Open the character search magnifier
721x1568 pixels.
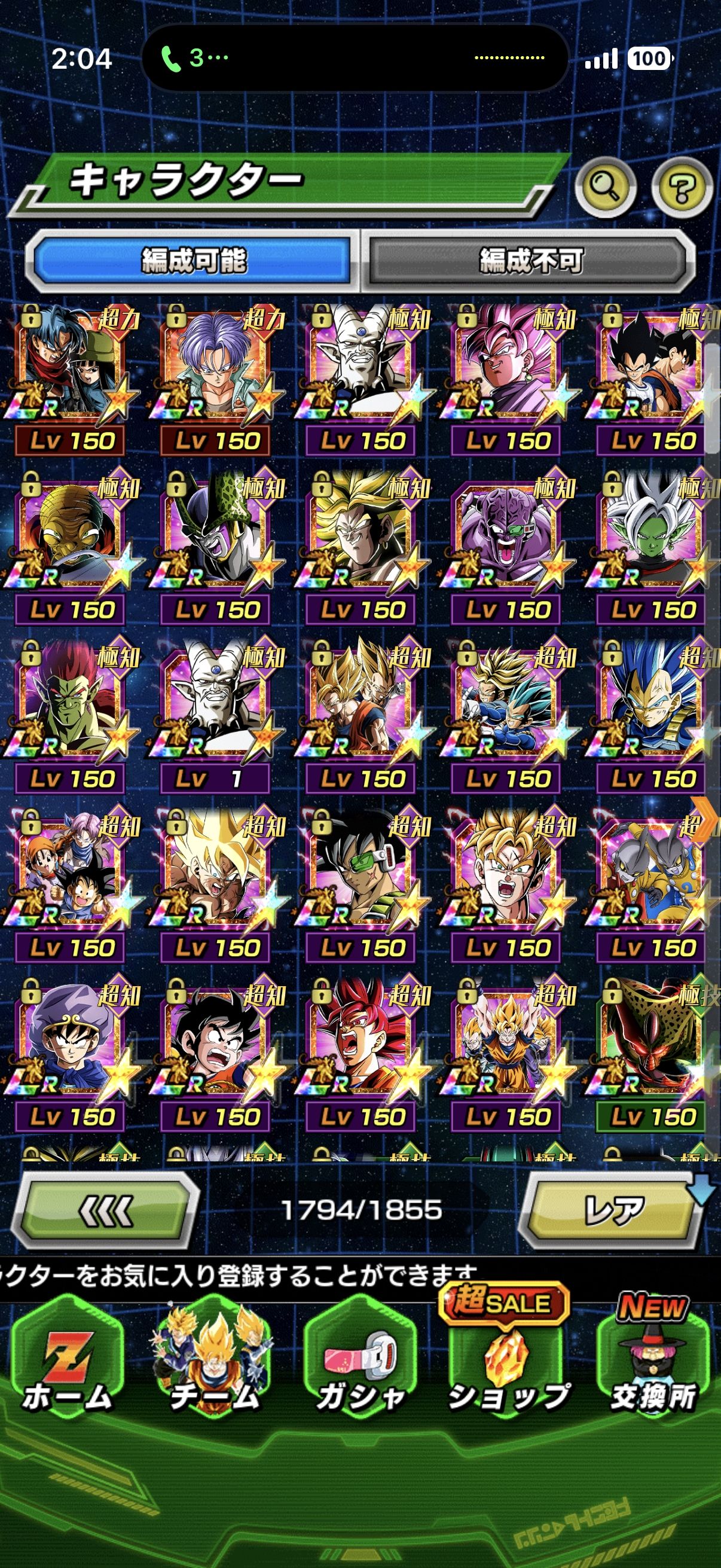605,187
